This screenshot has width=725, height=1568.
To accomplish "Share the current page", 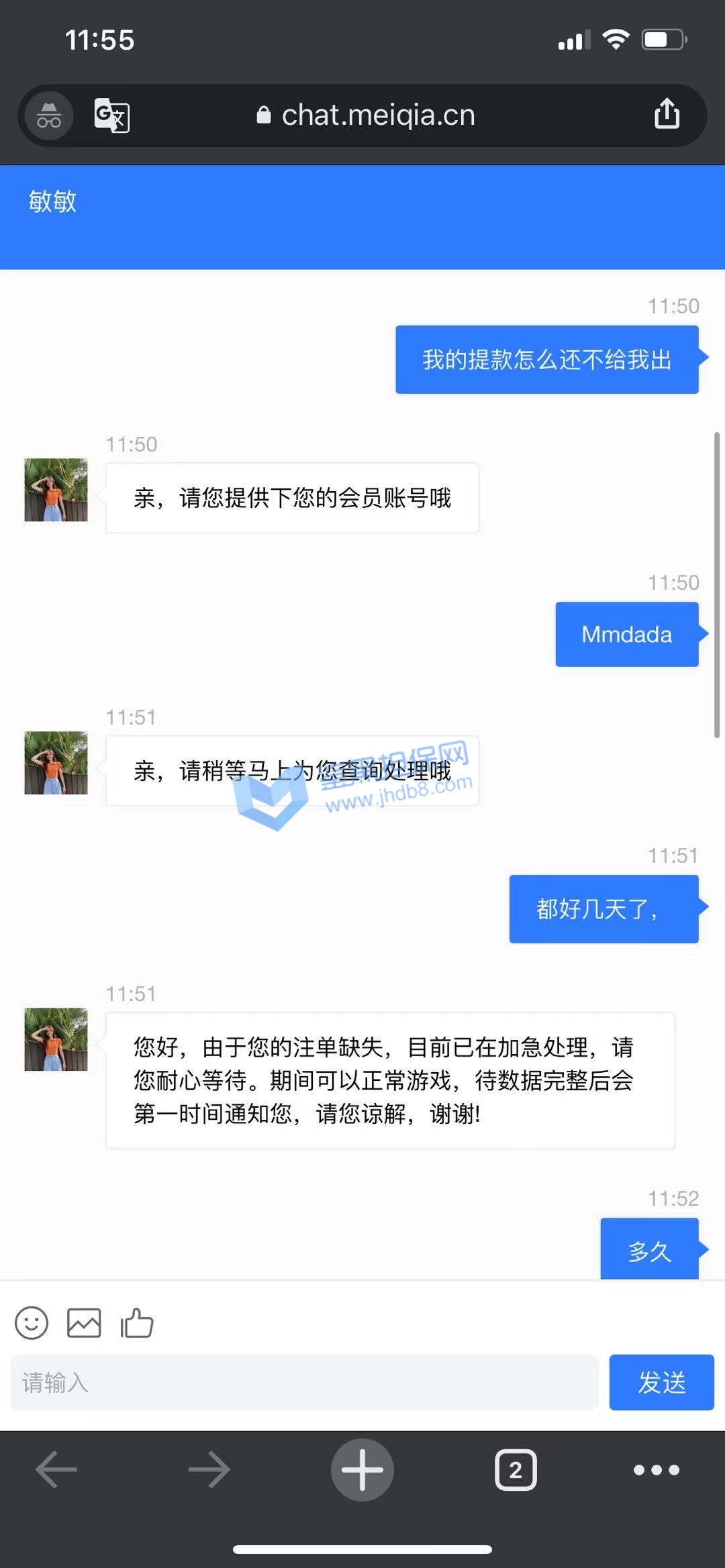I will coord(667,114).
